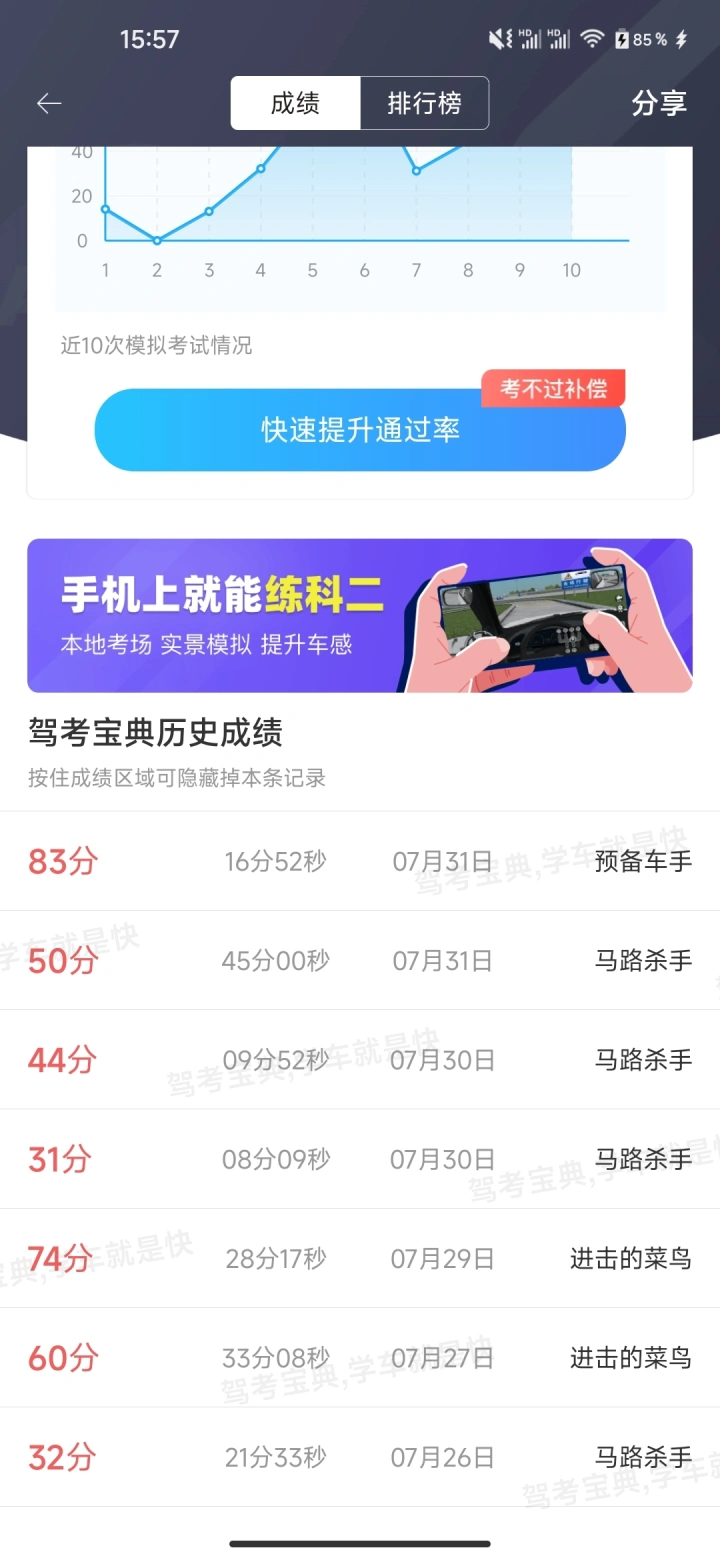The width and height of the screenshot is (720, 1560).
Task: Open the 74分 record from 07月29日
Action: point(360,1258)
